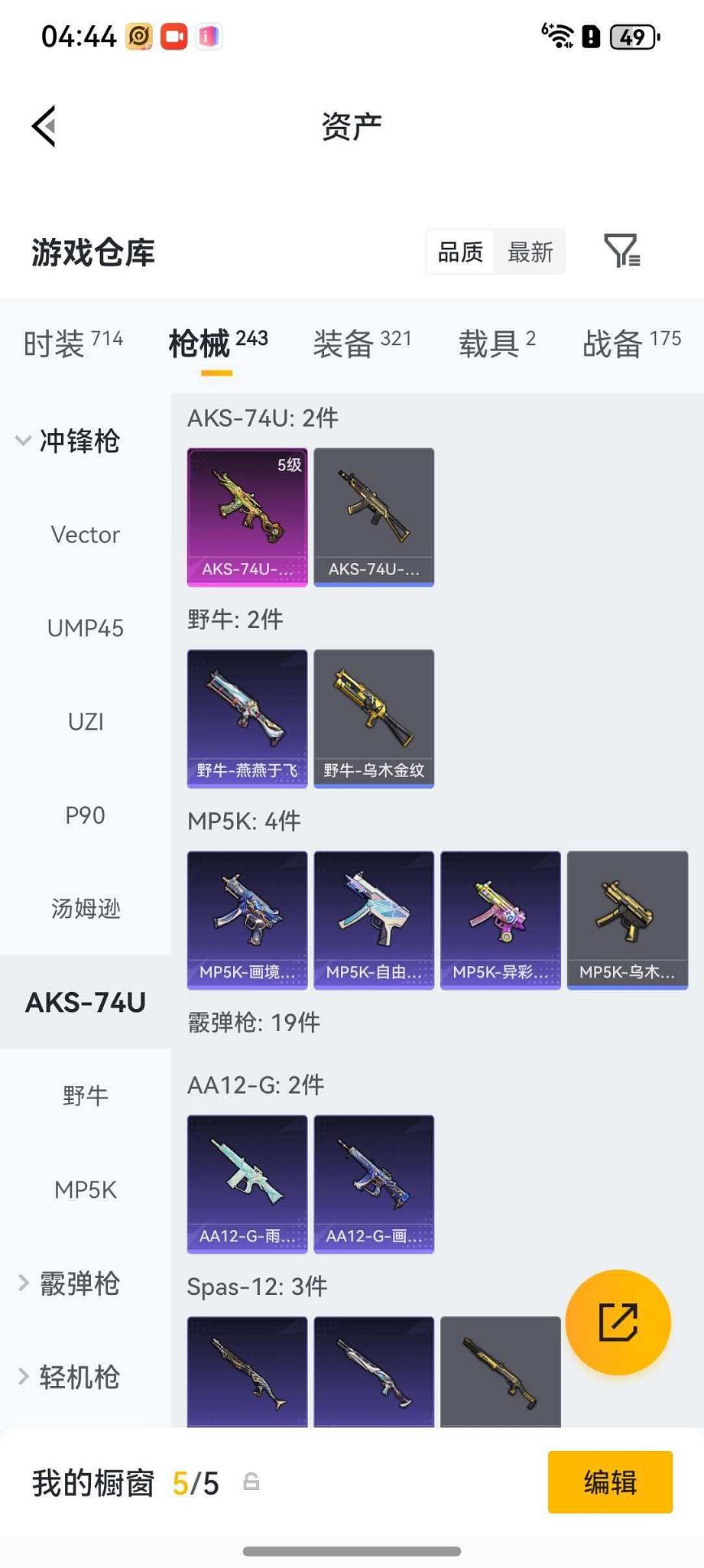The width and height of the screenshot is (704, 1568).
Task: Expand the 轻机枪 category
Action: [x=77, y=1378]
